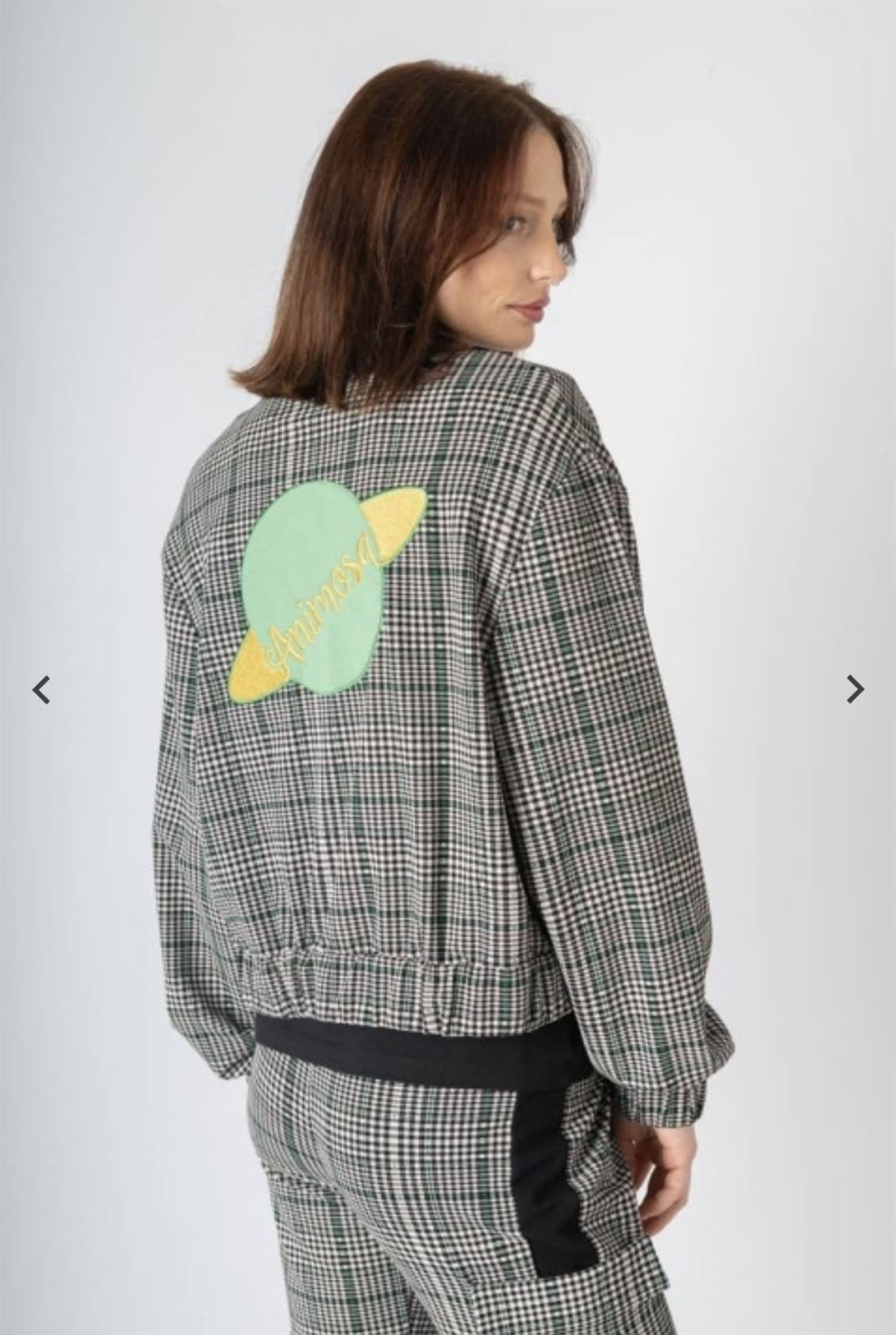Go to the previous product photo
896x1335 pixels.
(41, 689)
